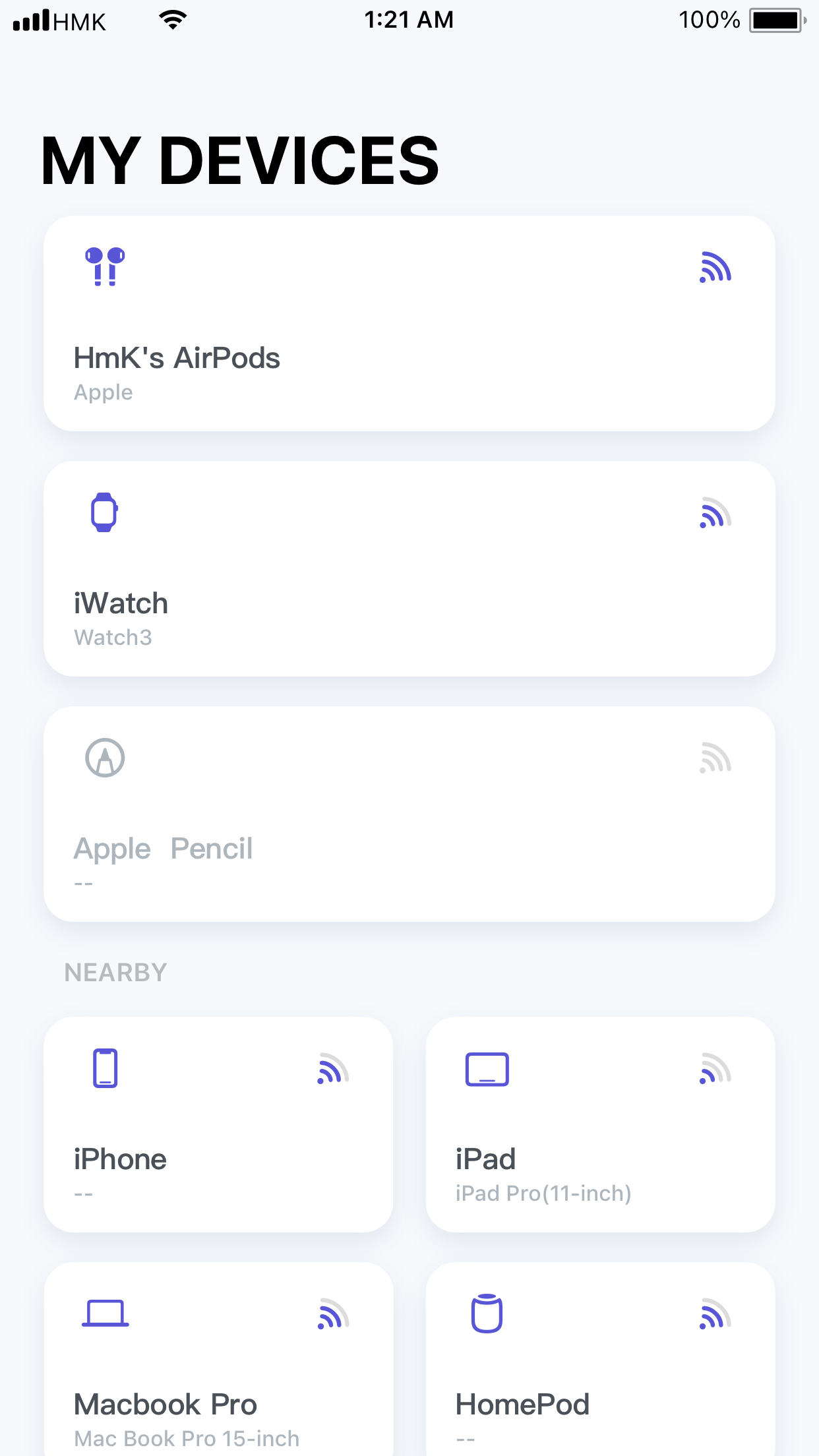Enable the connection signal on Apple Pencil
This screenshot has height=1456, width=819.
coord(714,758)
